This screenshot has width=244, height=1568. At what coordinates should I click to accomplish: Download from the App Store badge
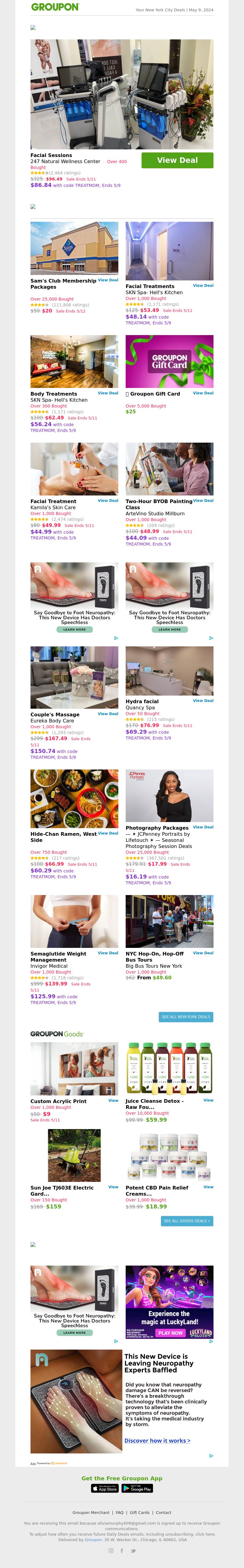[x=105, y=1488]
